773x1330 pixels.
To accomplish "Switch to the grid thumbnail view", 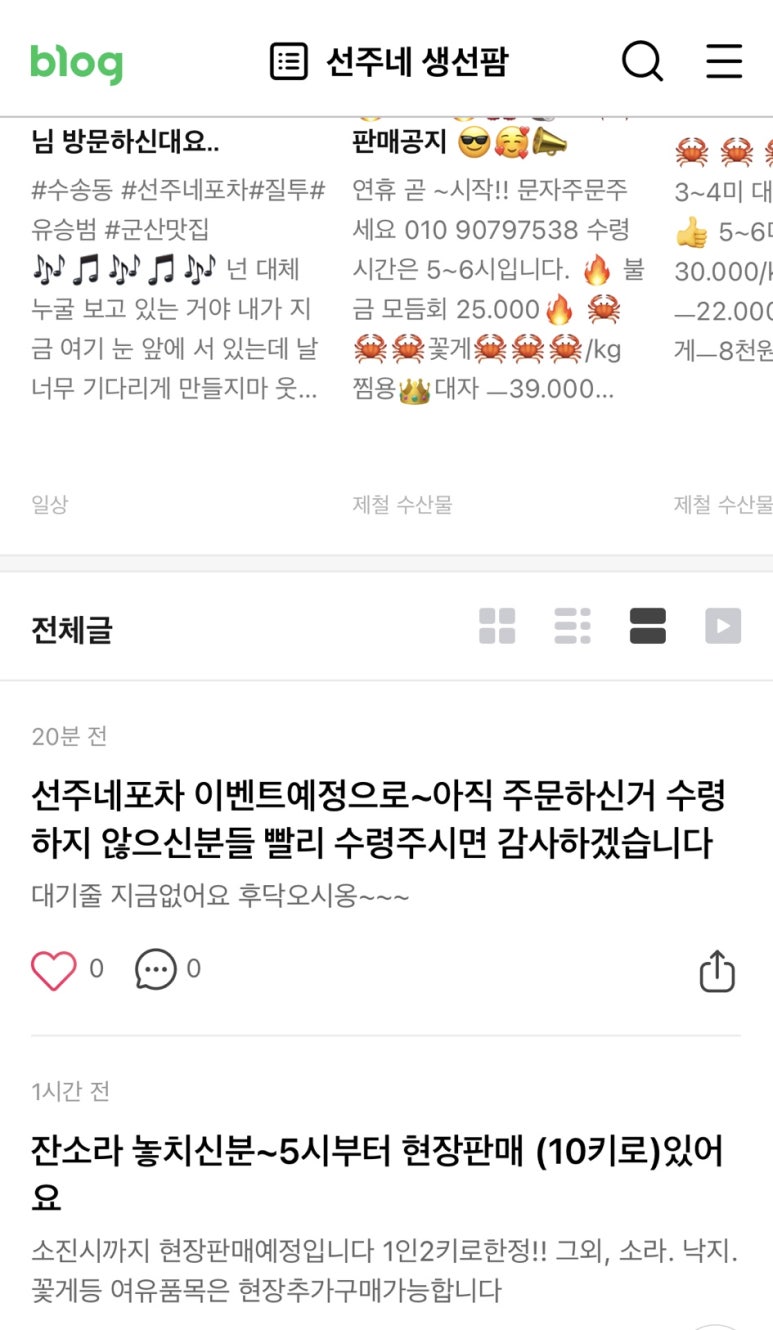I will [497, 626].
